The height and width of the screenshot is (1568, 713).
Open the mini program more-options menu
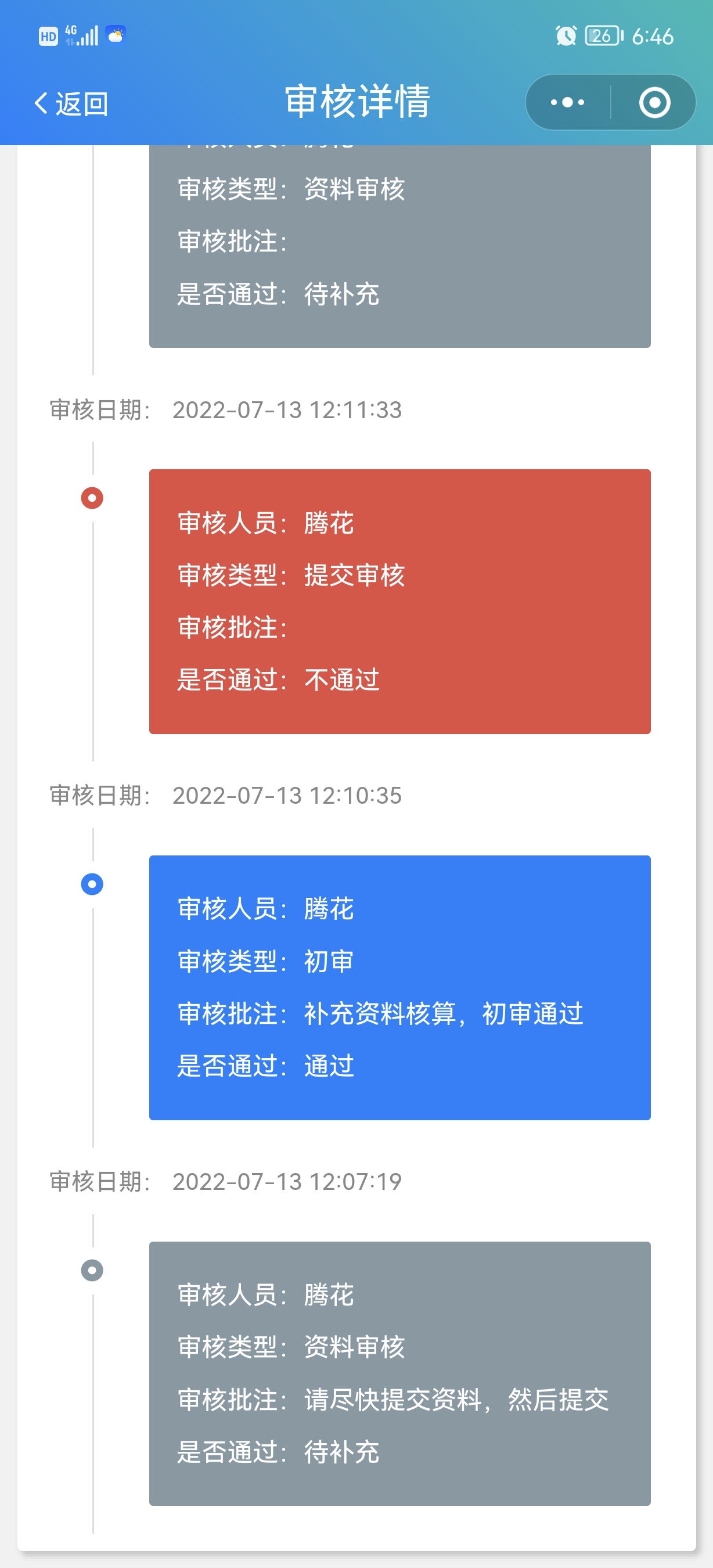pos(567,102)
